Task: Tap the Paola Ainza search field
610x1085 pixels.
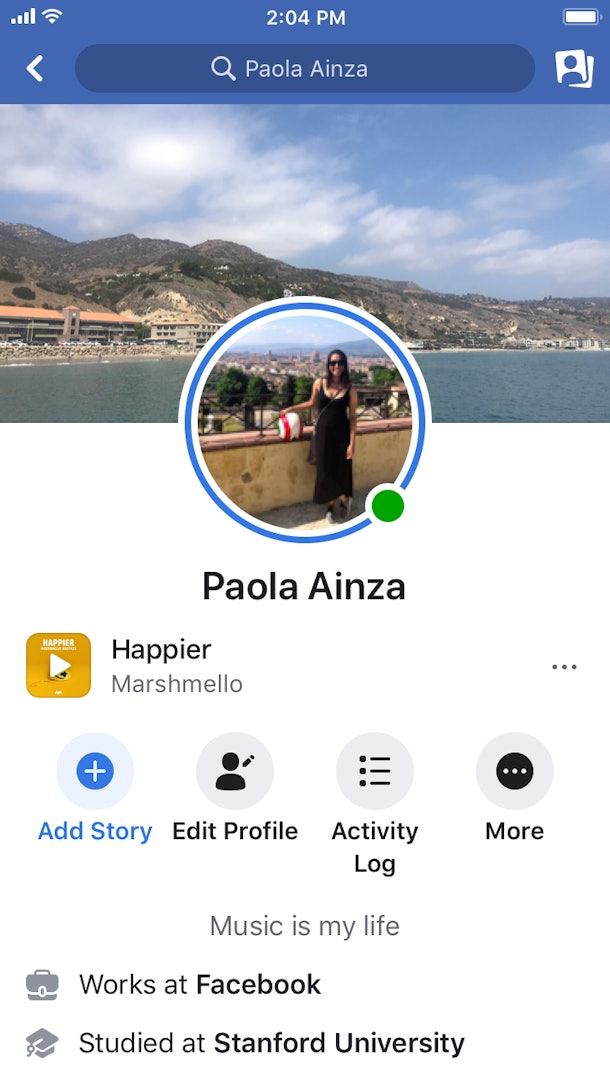Action: click(x=305, y=69)
